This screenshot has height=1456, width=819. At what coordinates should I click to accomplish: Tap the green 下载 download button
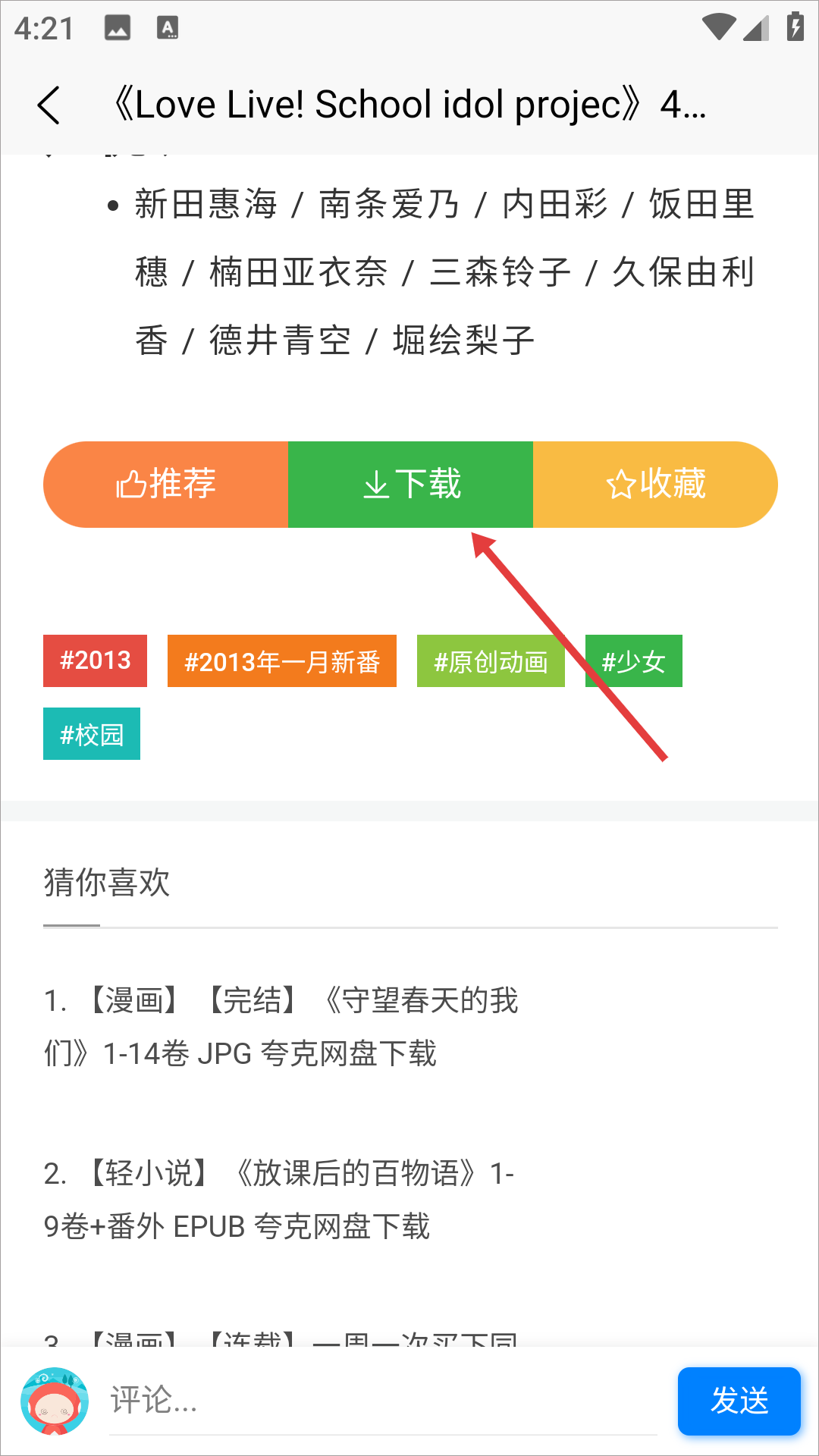(410, 485)
